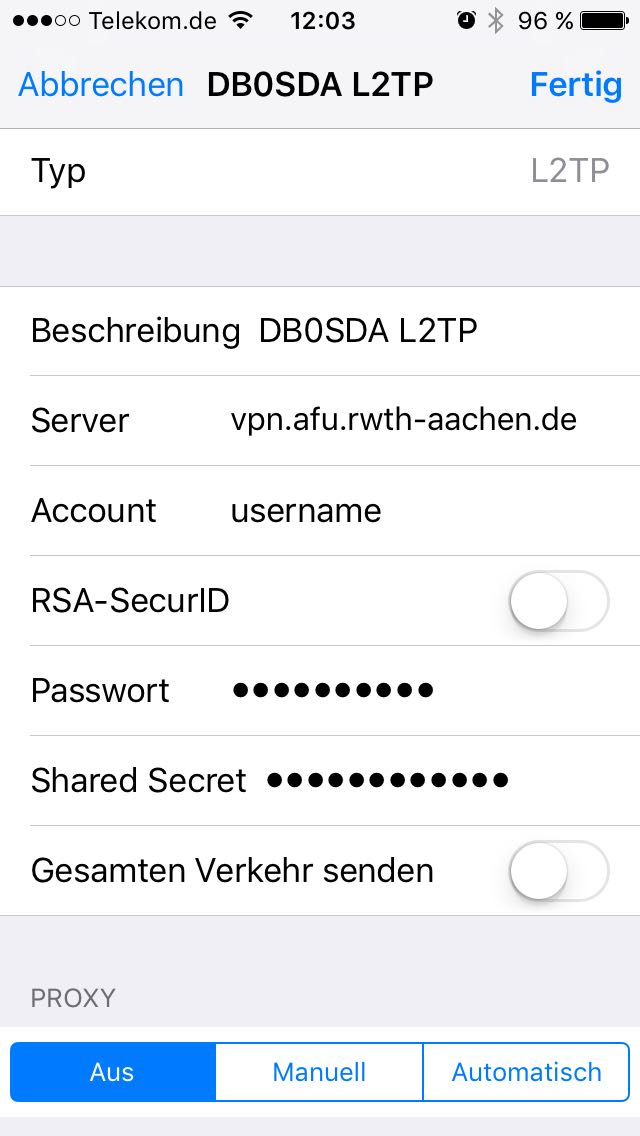Choose the Automatisch proxy option
Image resolution: width=640 pixels, height=1136 pixels.
pos(526,1073)
